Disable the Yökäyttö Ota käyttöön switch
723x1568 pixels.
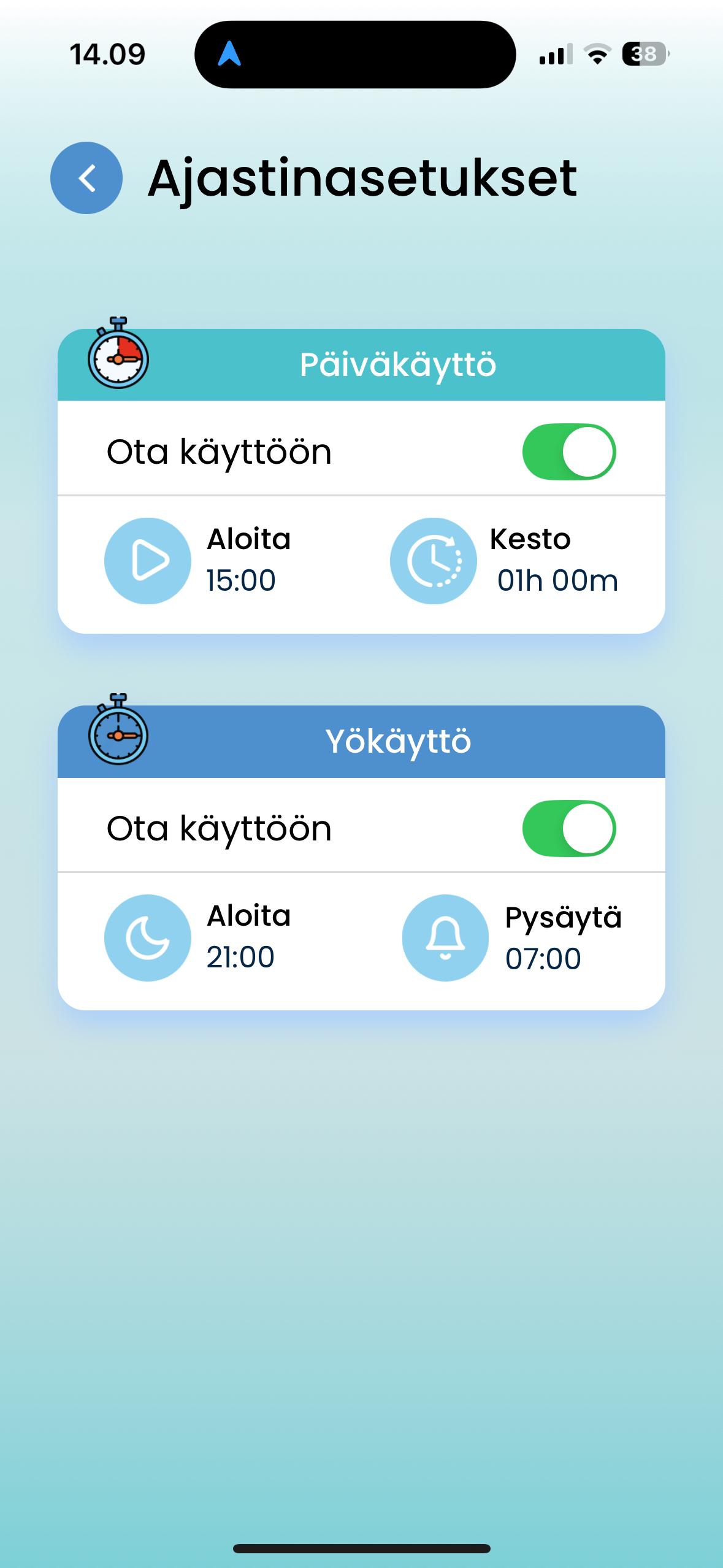coord(569,829)
